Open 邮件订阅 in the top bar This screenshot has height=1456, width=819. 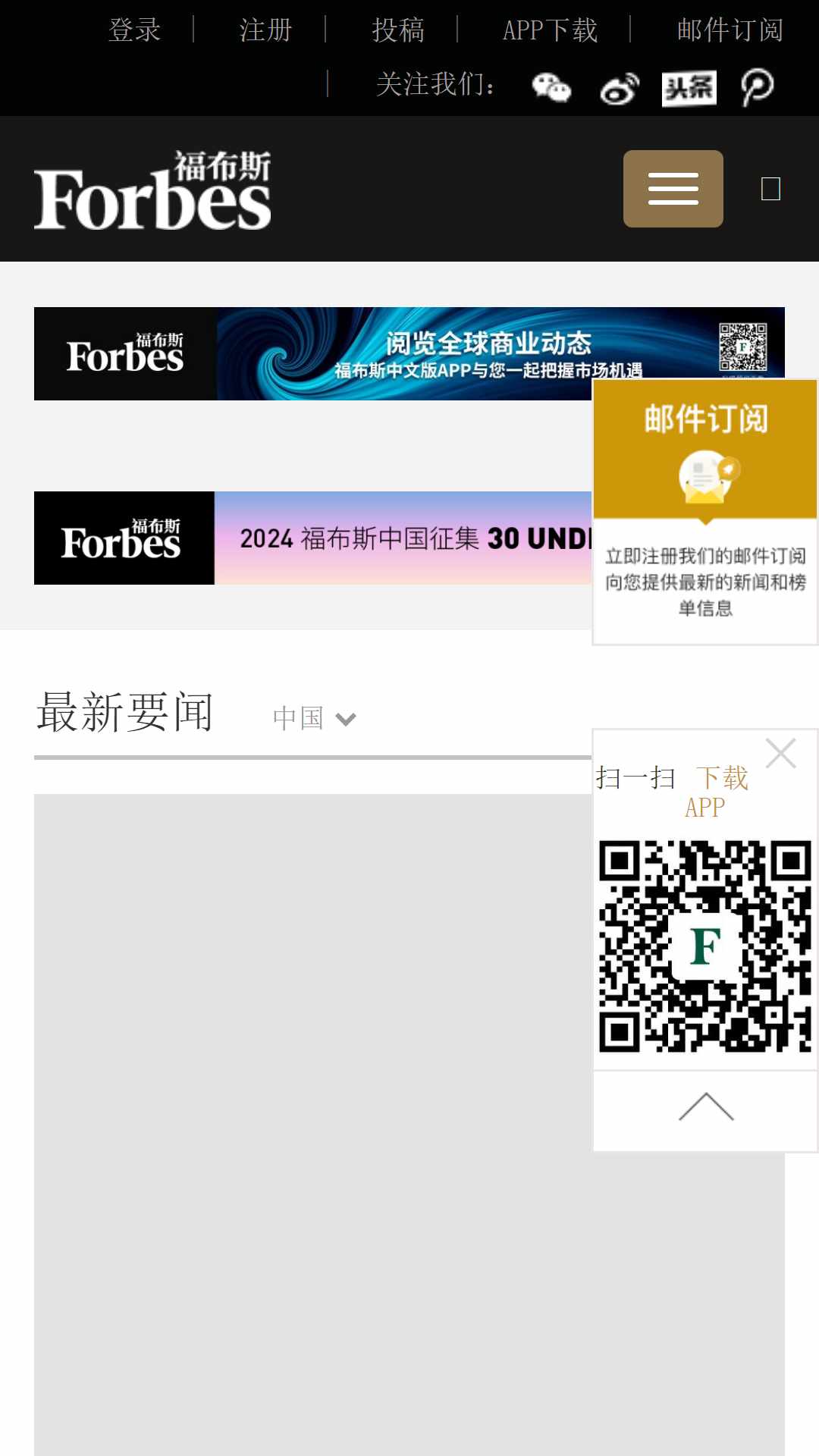pos(730,30)
